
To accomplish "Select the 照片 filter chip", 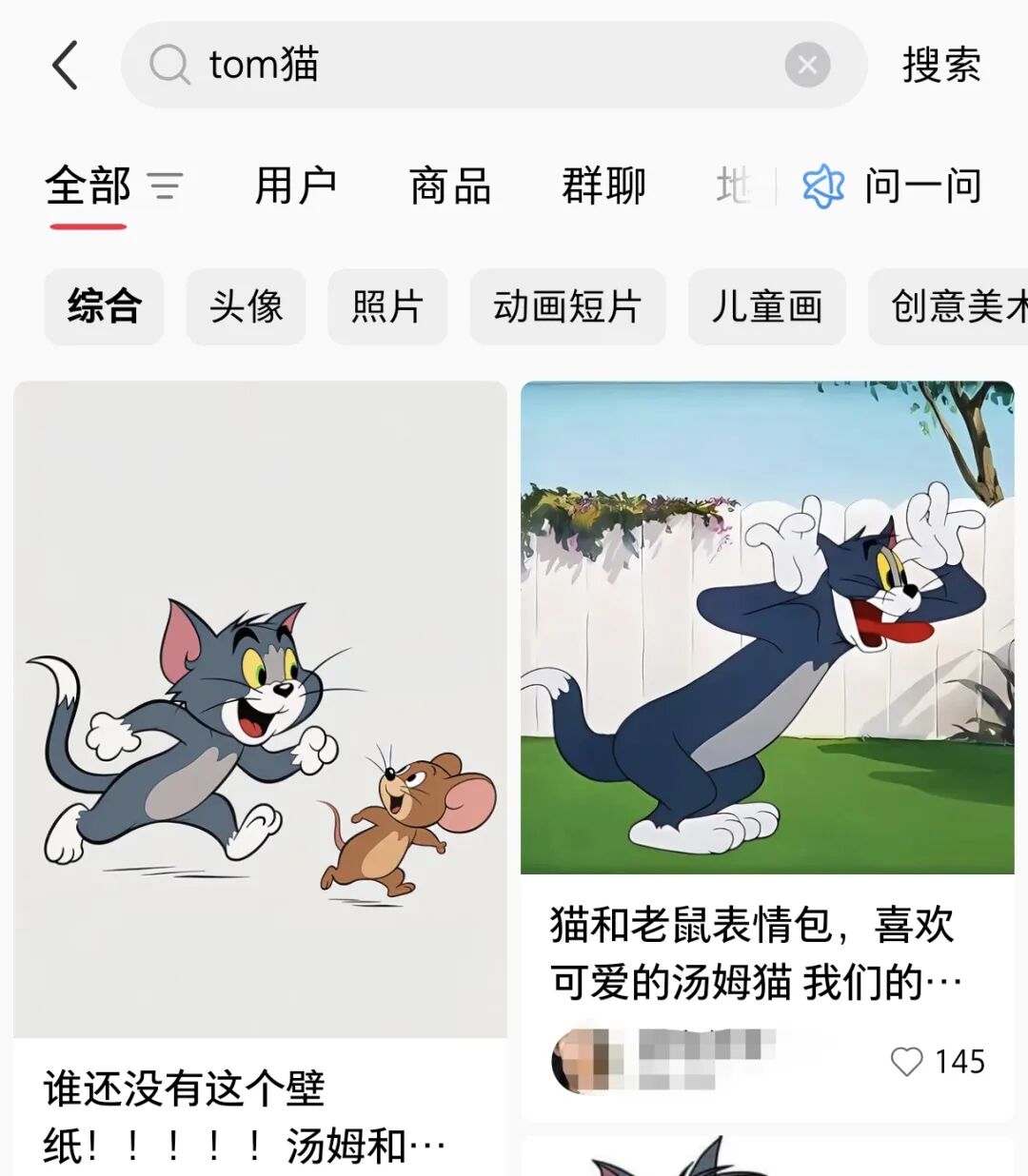I will click(x=387, y=306).
